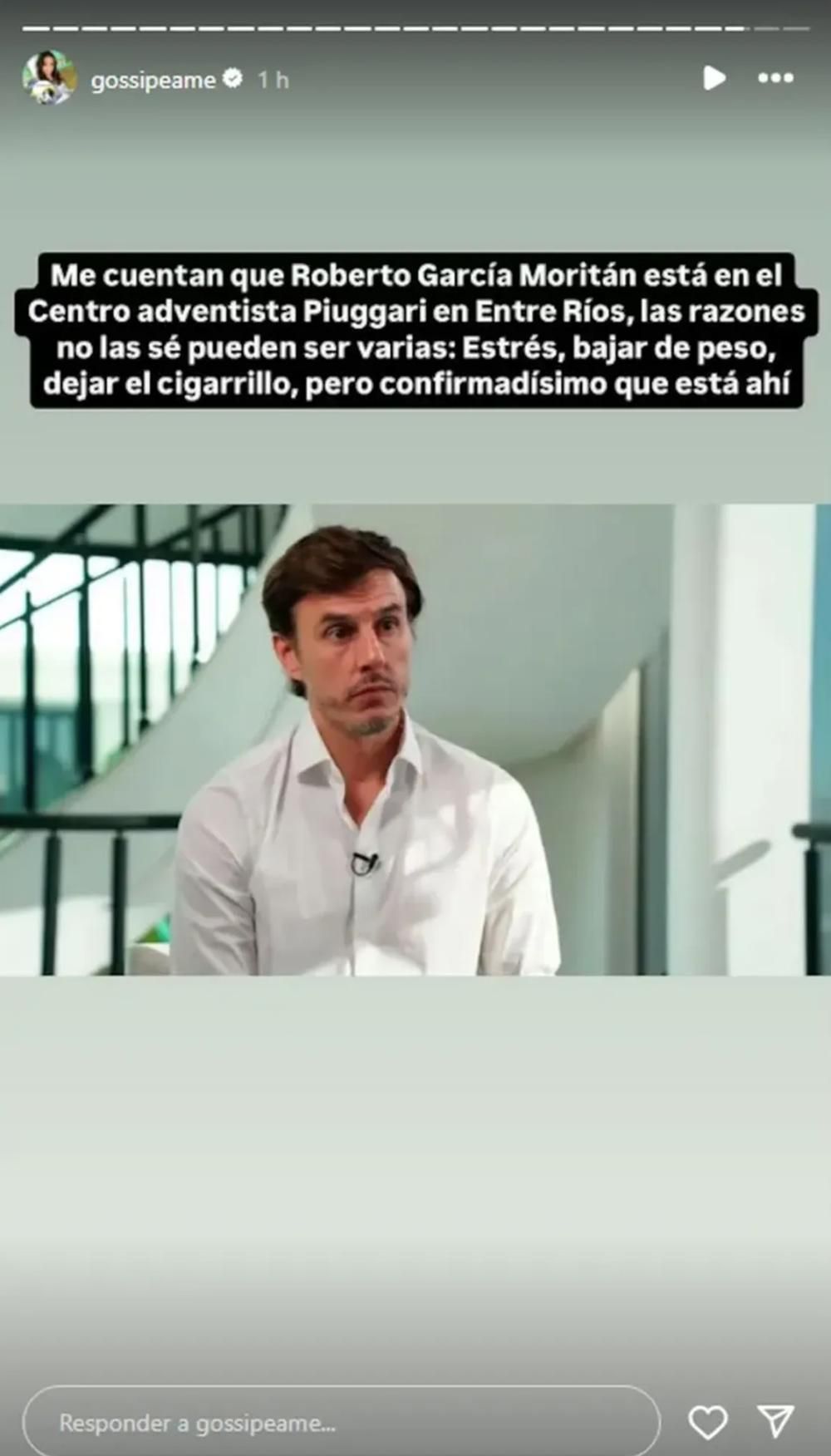The height and width of the screenshot is (1456, 831).
Task: Open the gossipeame username link
Action: 153,80
